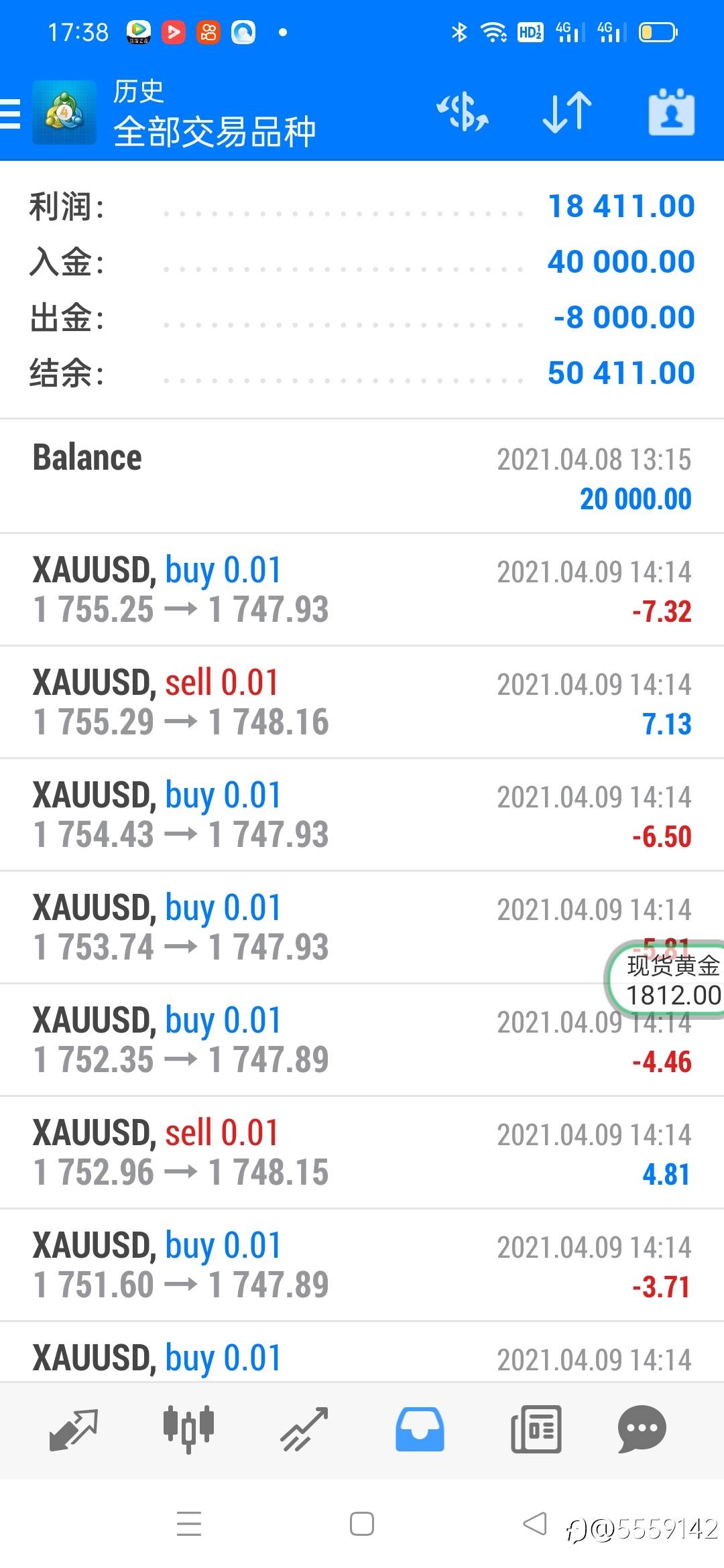Screen dimensions: 724x1568
Task: Open the XAUUSD buy trade at 1 751.60
Action: [x=362, y=1265]
